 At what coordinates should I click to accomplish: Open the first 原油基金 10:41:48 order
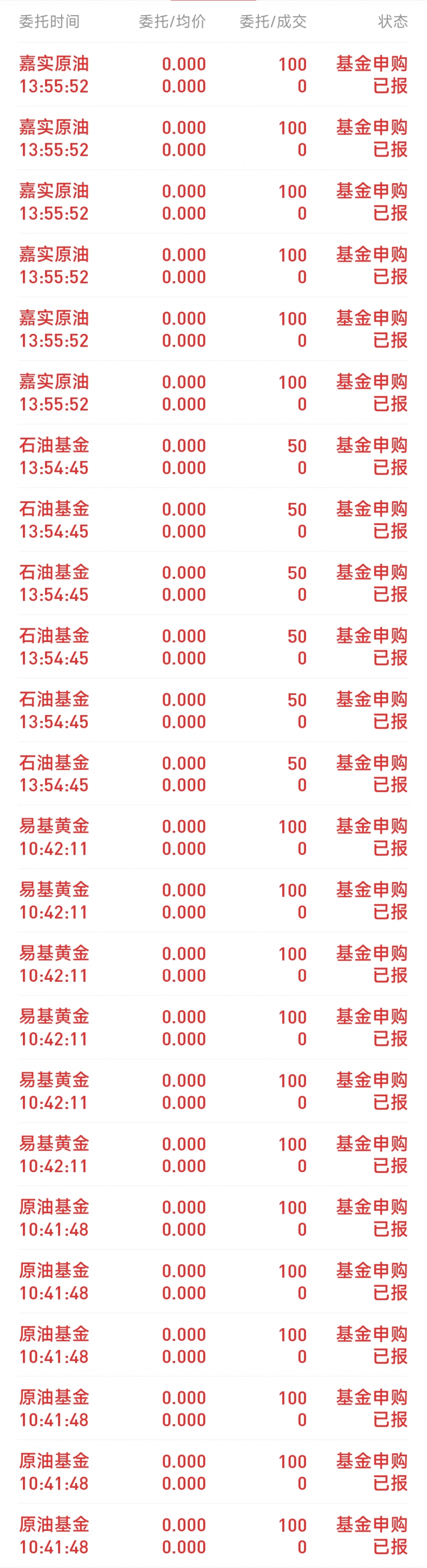pos(213,1218)
